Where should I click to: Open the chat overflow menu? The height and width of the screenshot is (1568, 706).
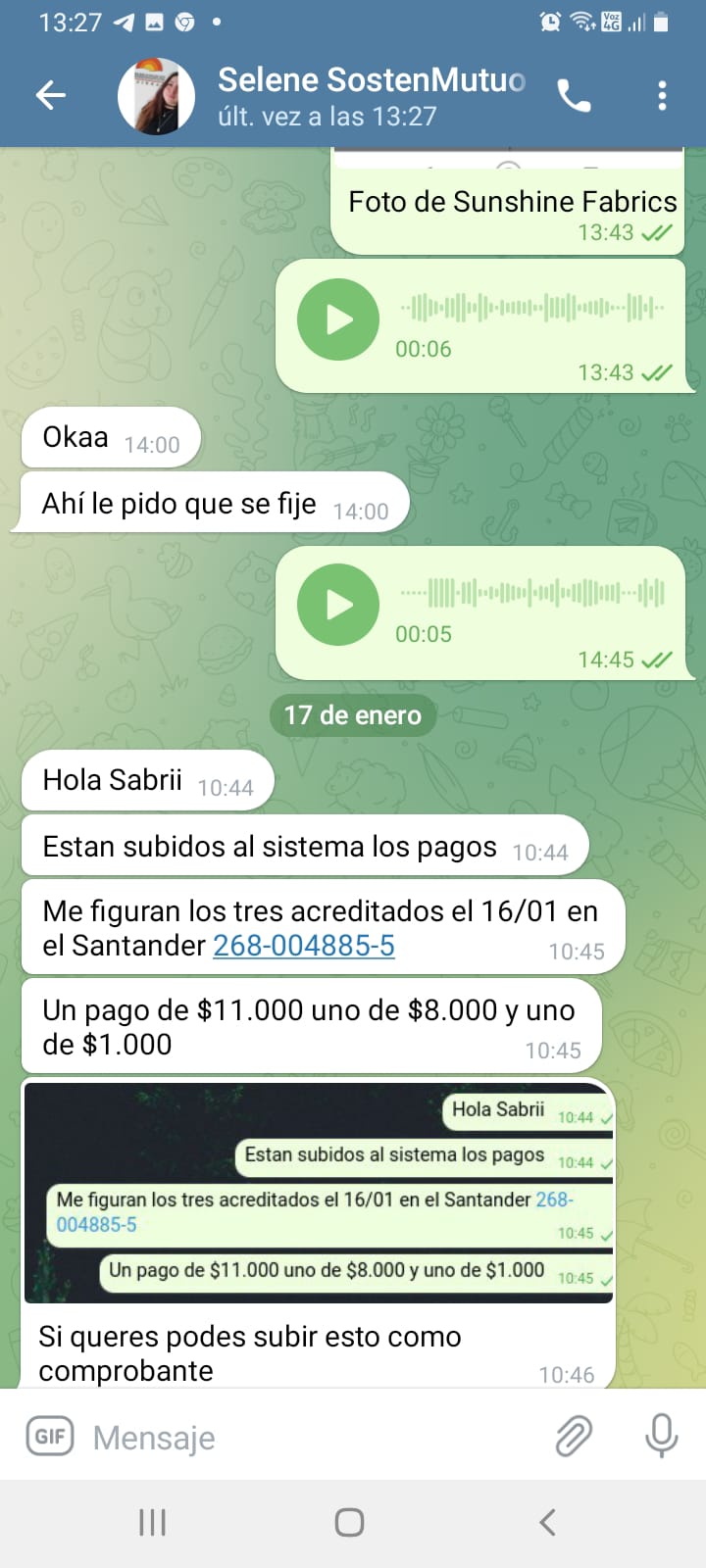662,96
